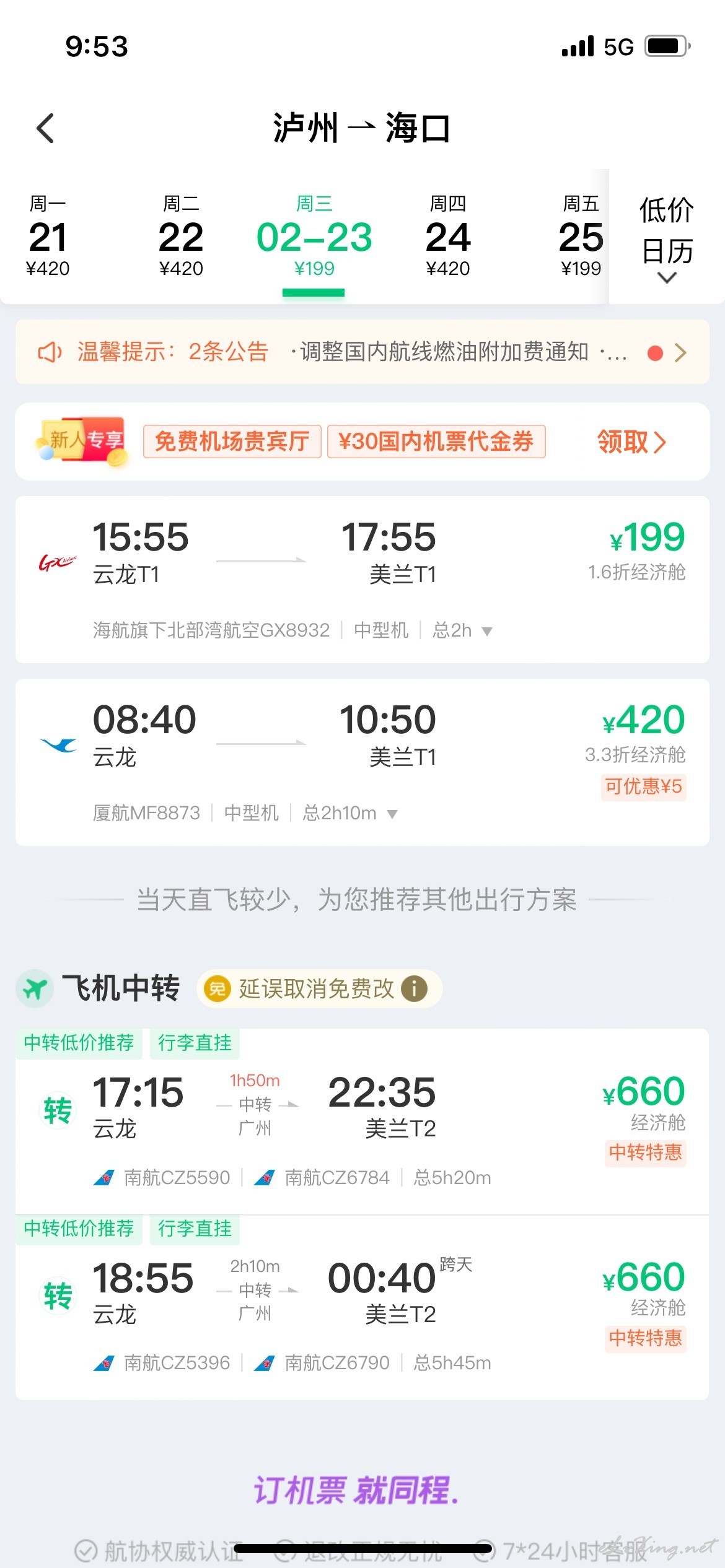Pick Friday the 25th at ¥199
The image size is (725, 1568).
(581, 236)
